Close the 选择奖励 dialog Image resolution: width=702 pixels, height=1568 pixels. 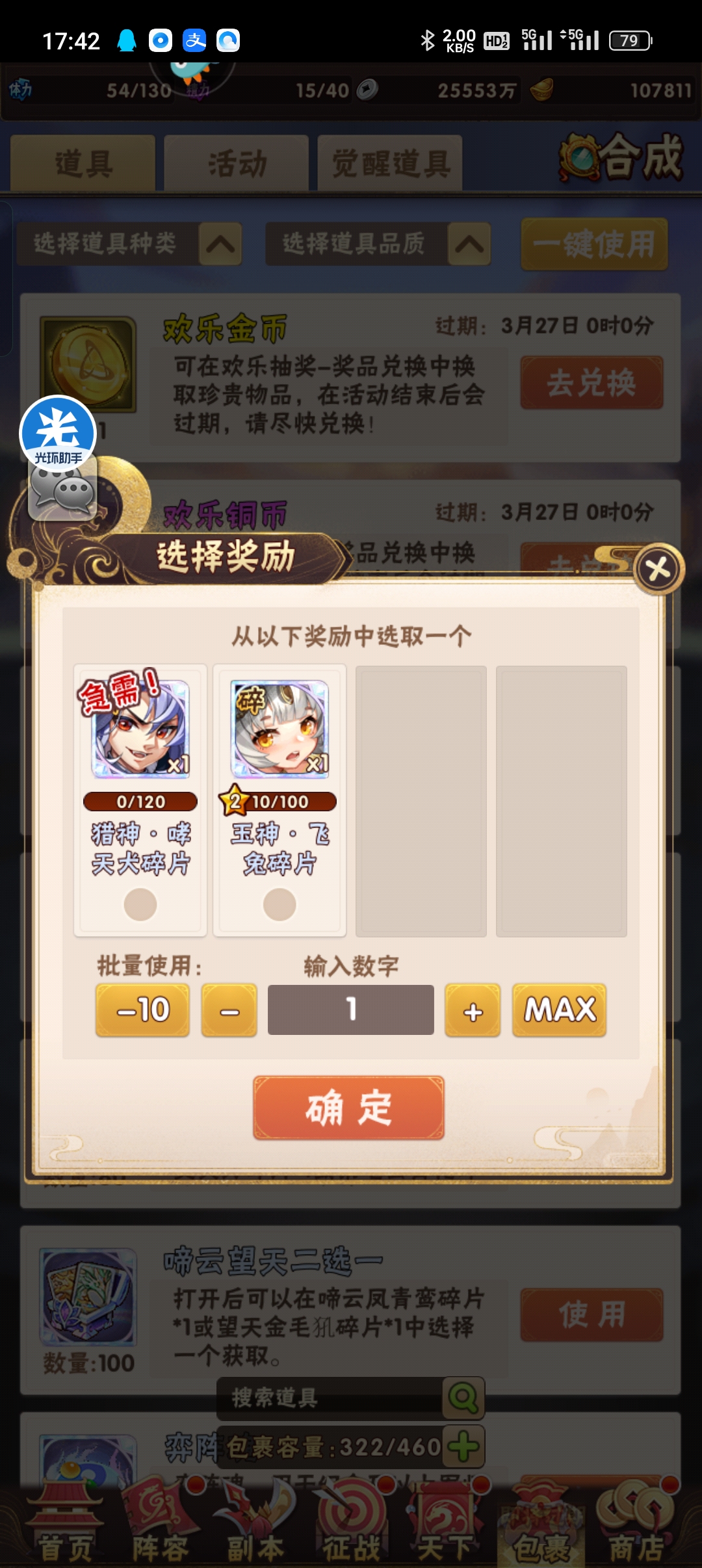tap(658, 569)
